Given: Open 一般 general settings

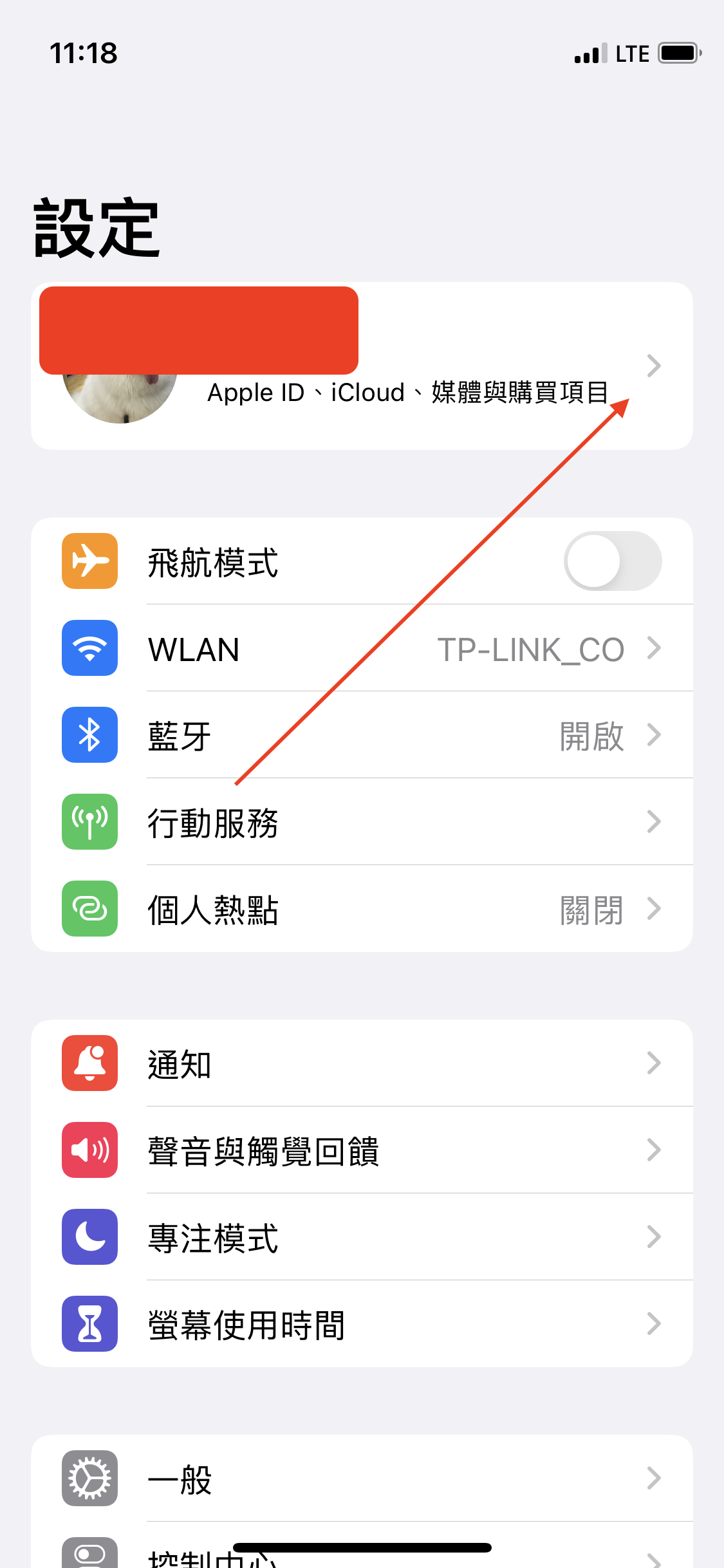Looking at the screenshot, I should click(x=360, y=1479).
